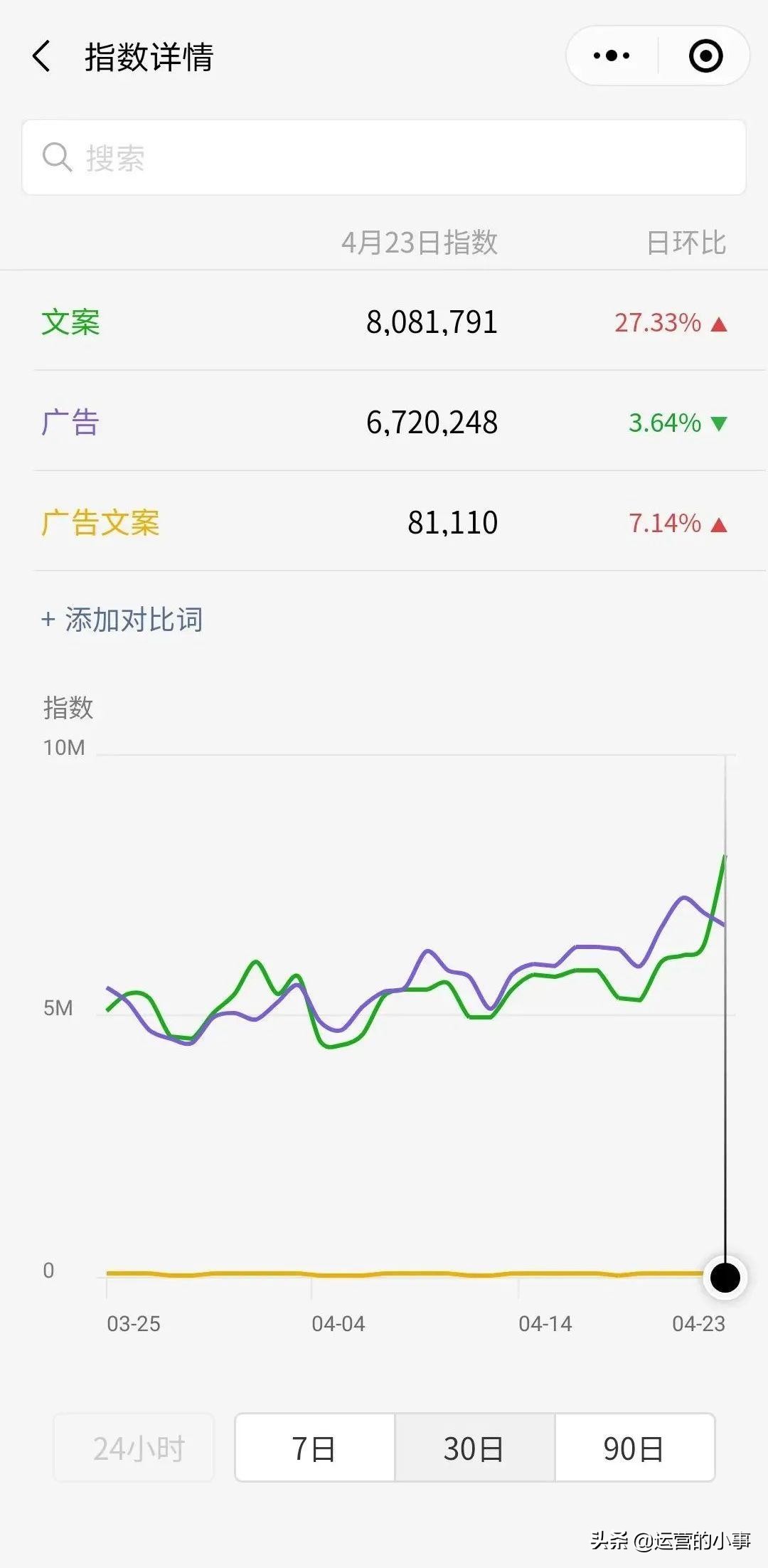Switch to the 30日 view
Image resolution: width=768 pixels, height=1568 pixels.
[473, 1449]
